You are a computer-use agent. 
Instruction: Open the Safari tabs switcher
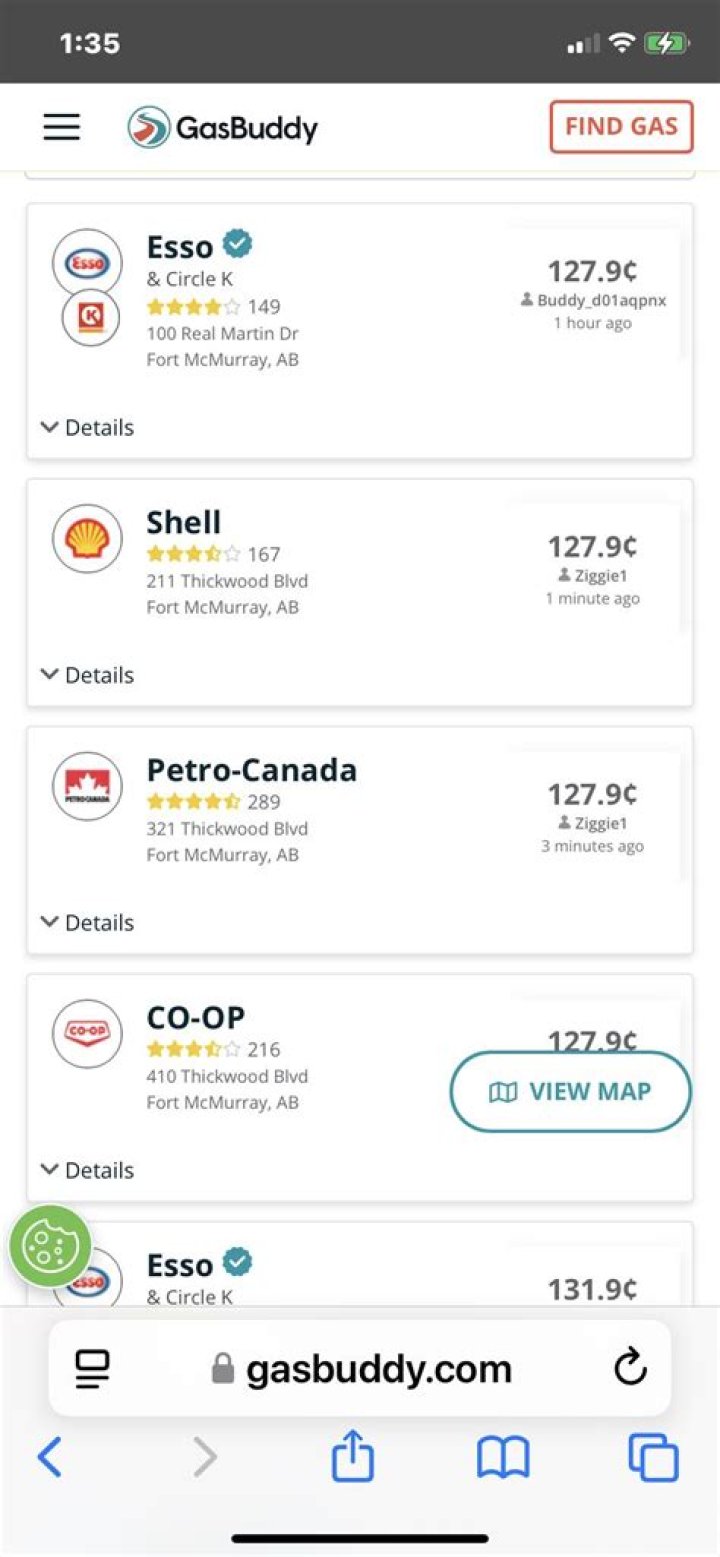[x=653, y=1458]
